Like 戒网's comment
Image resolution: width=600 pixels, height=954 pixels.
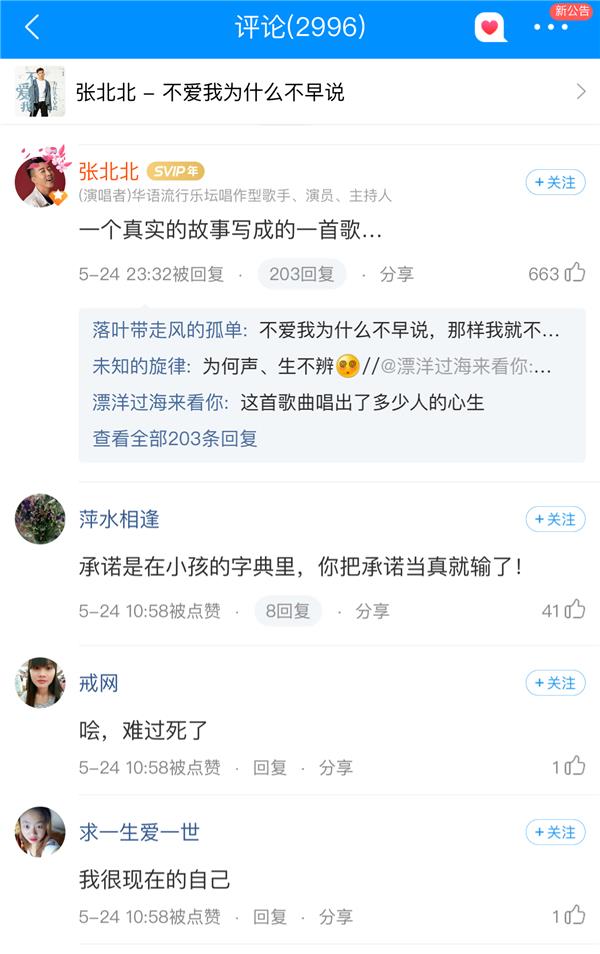(574, 767)
